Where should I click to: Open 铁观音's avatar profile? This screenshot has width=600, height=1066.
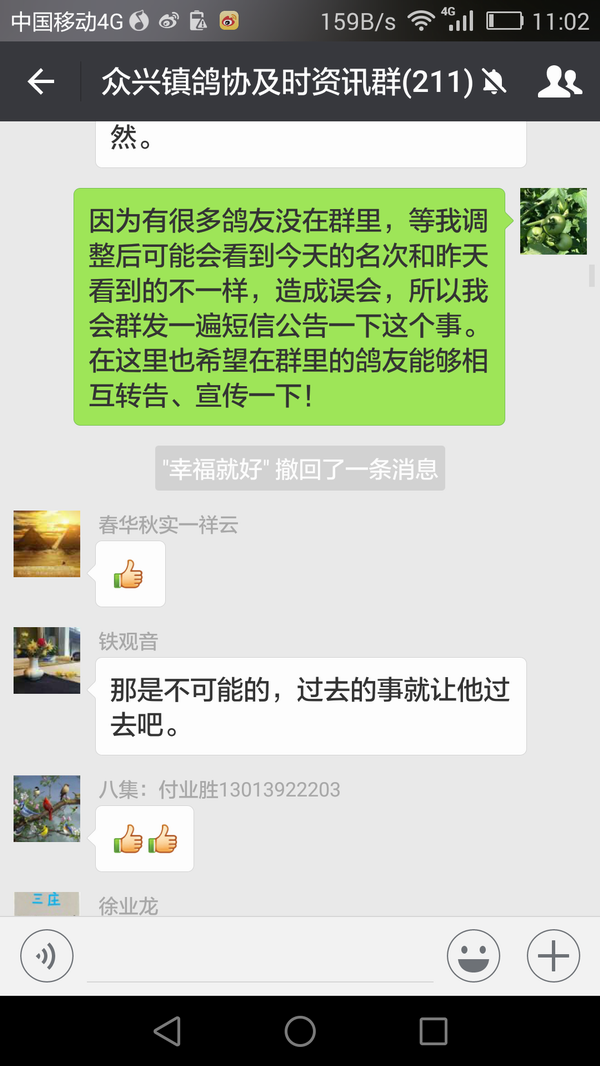(47, 660)
